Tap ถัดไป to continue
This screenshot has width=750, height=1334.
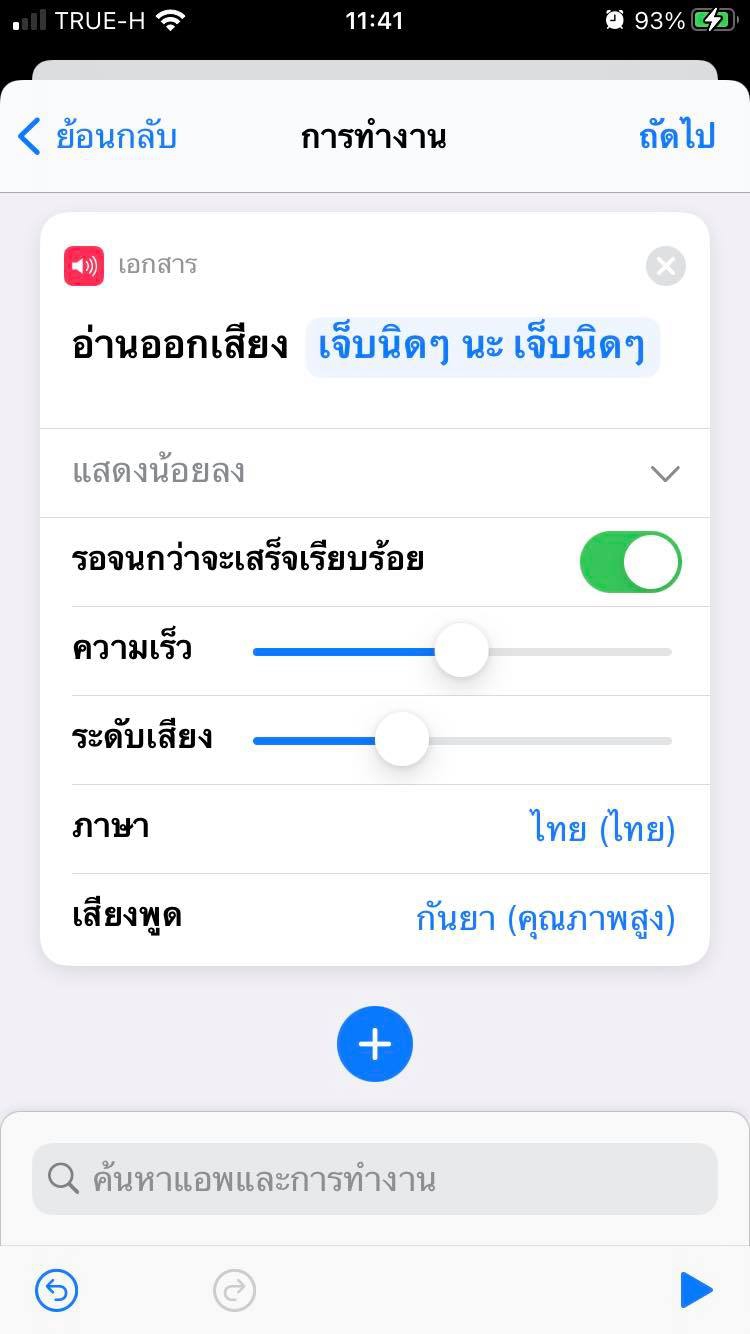click(x=677, y=136)
